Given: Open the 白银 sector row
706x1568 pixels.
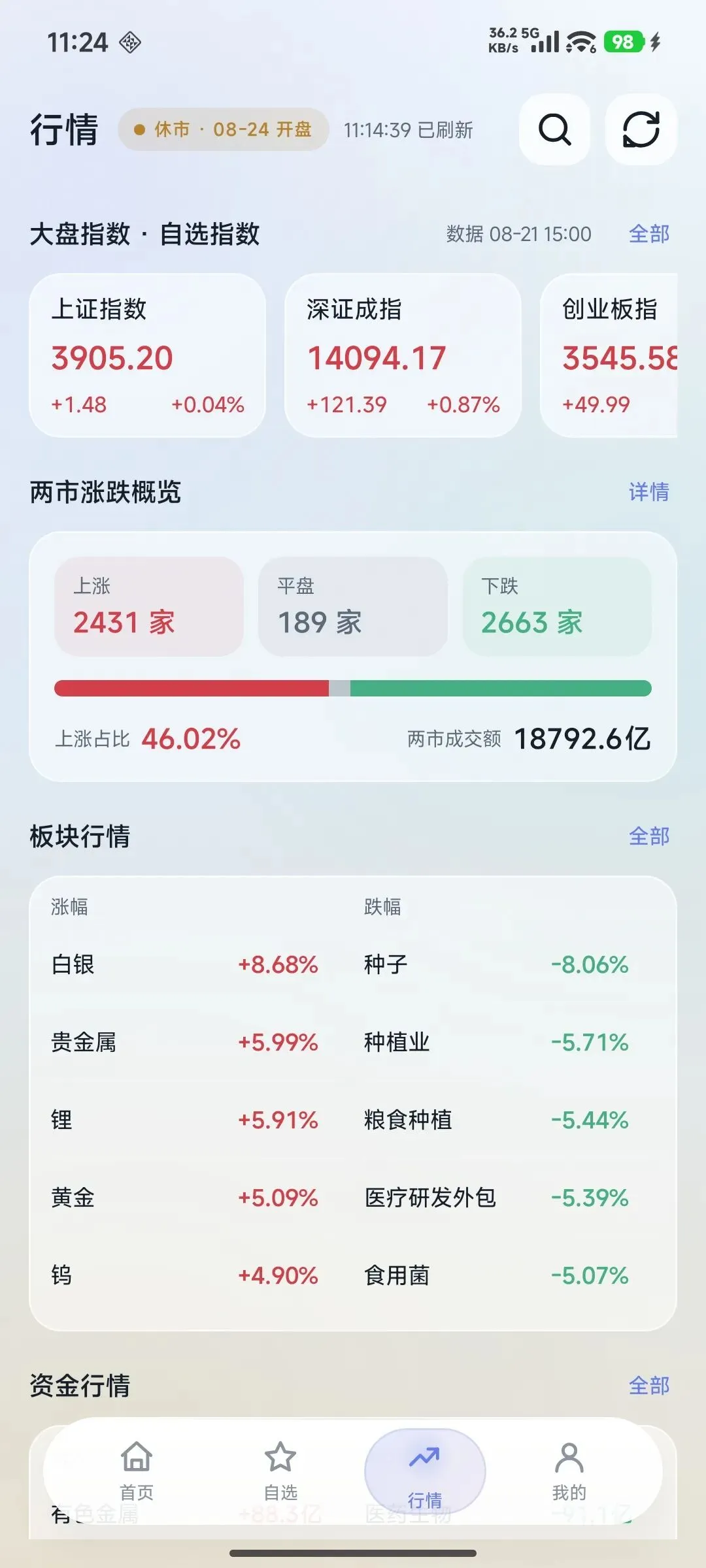Looking at the screenshot, I should tap(184, 964).
